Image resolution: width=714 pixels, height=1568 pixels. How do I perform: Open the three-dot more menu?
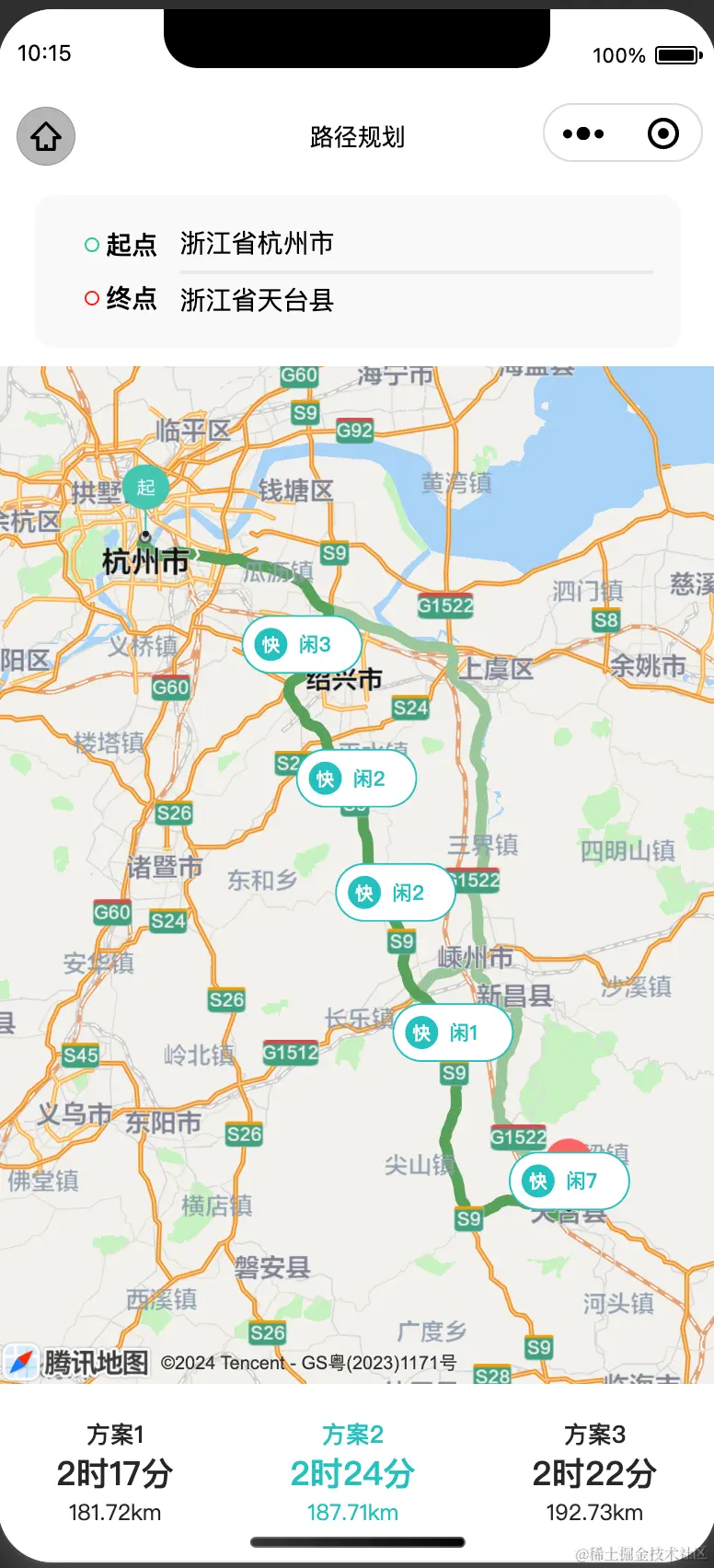[x=583, y=133]
